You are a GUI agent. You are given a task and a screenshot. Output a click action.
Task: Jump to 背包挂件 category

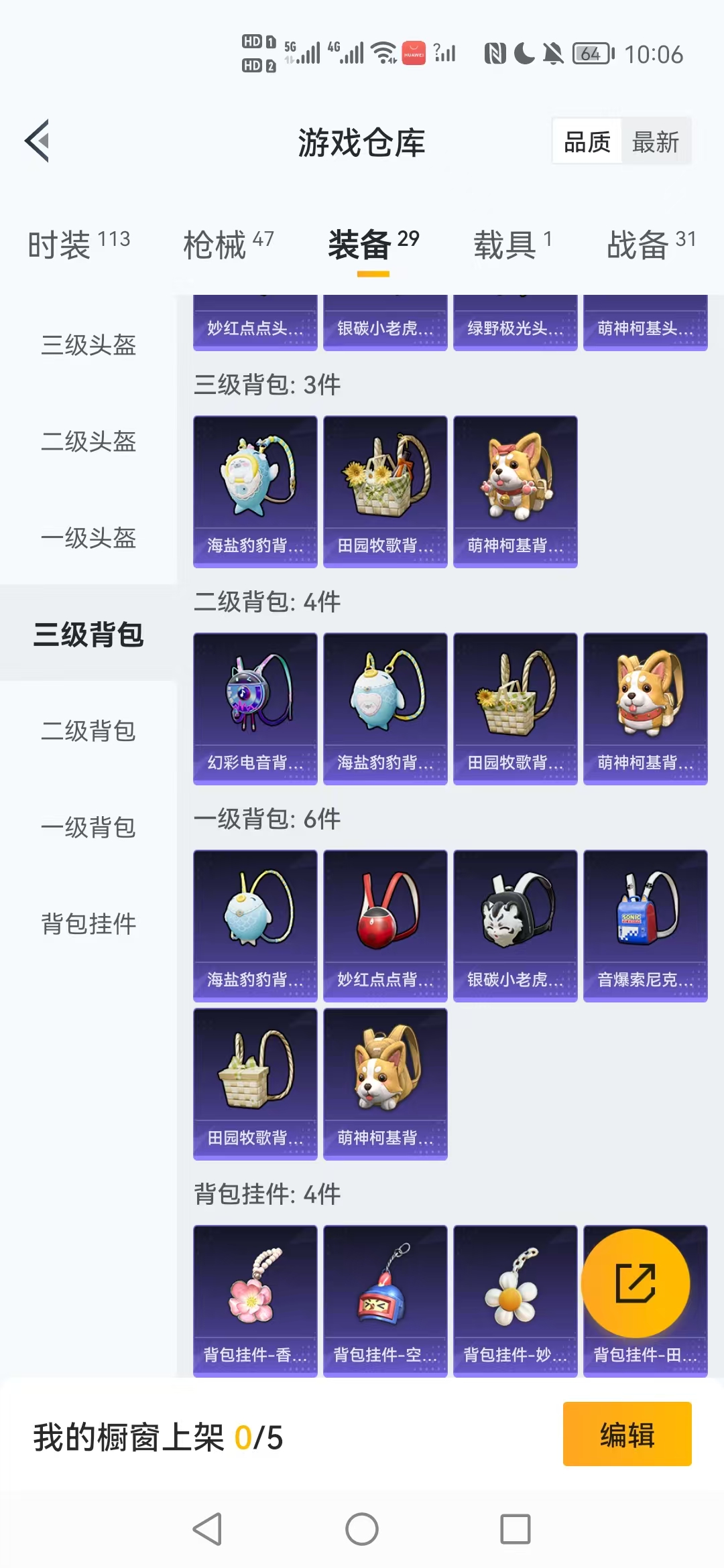(88, 924)
